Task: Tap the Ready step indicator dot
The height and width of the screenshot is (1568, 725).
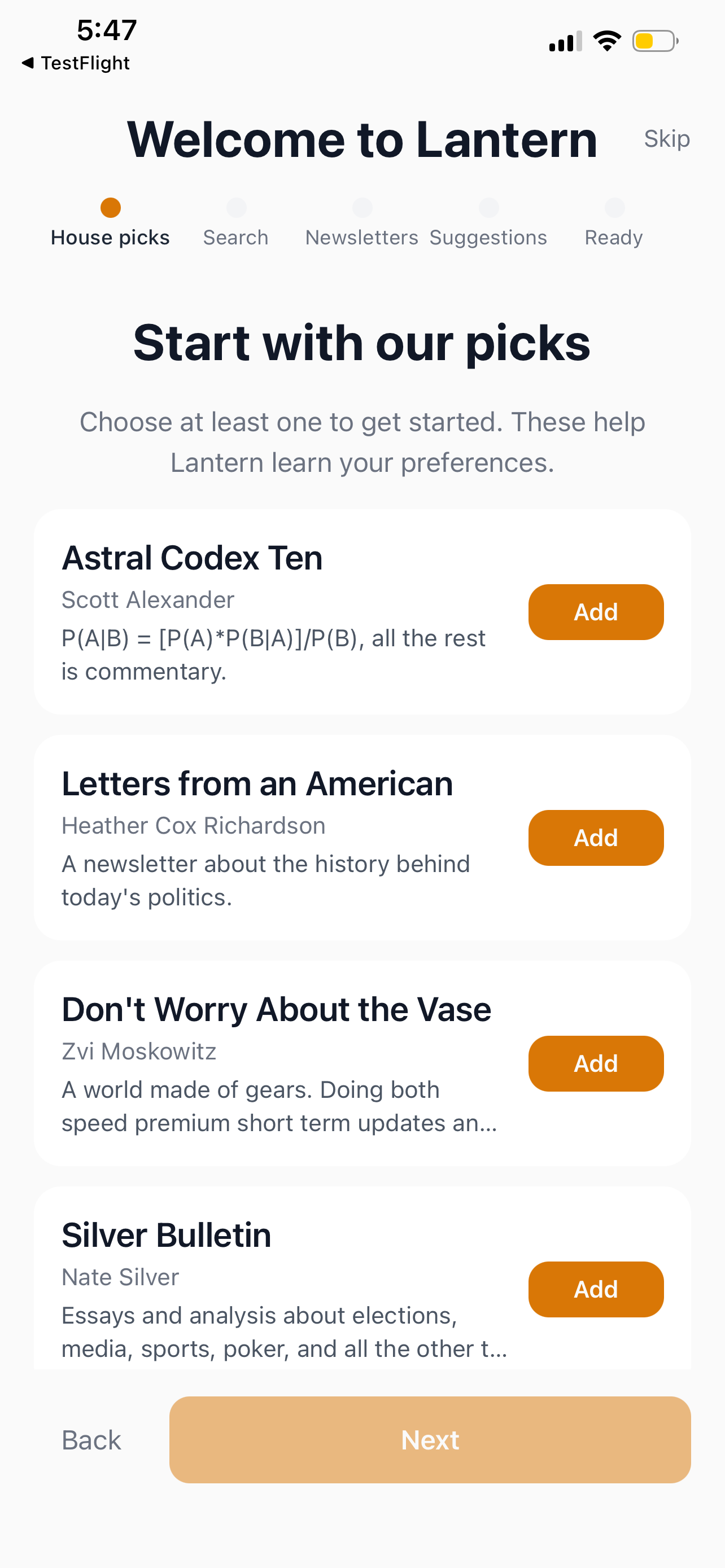Action: 615,208
